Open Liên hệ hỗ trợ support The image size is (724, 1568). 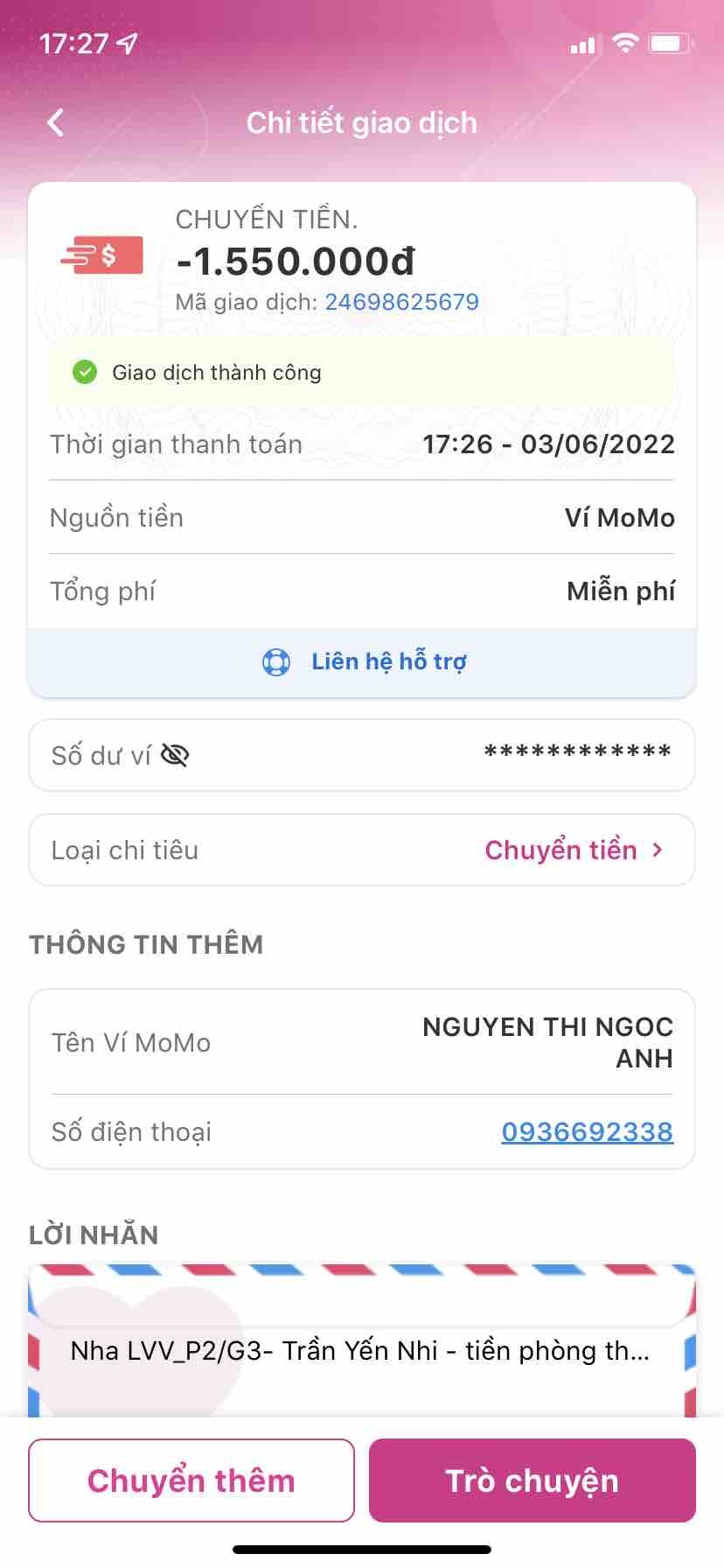point(363,661)
